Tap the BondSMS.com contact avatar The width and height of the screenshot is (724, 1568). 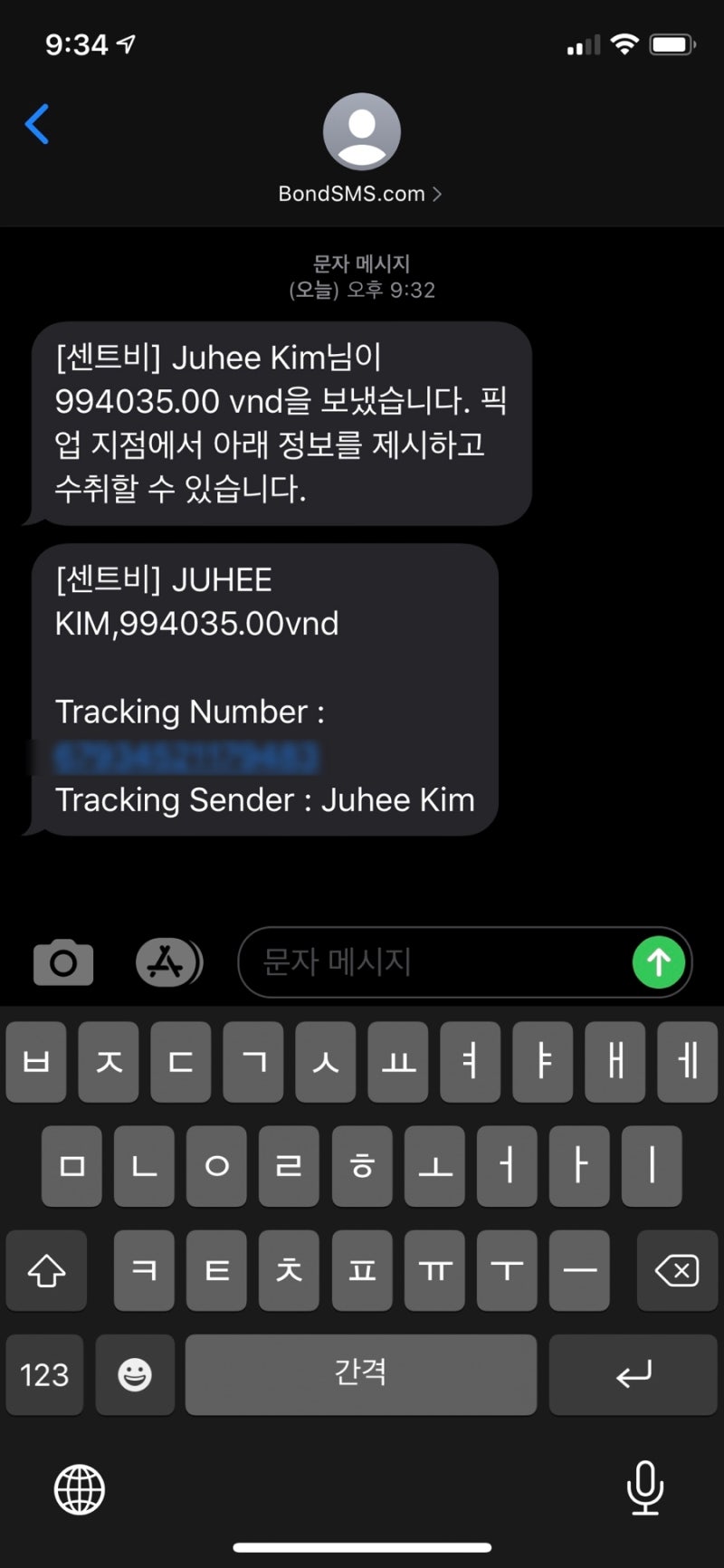coord(362,131)
